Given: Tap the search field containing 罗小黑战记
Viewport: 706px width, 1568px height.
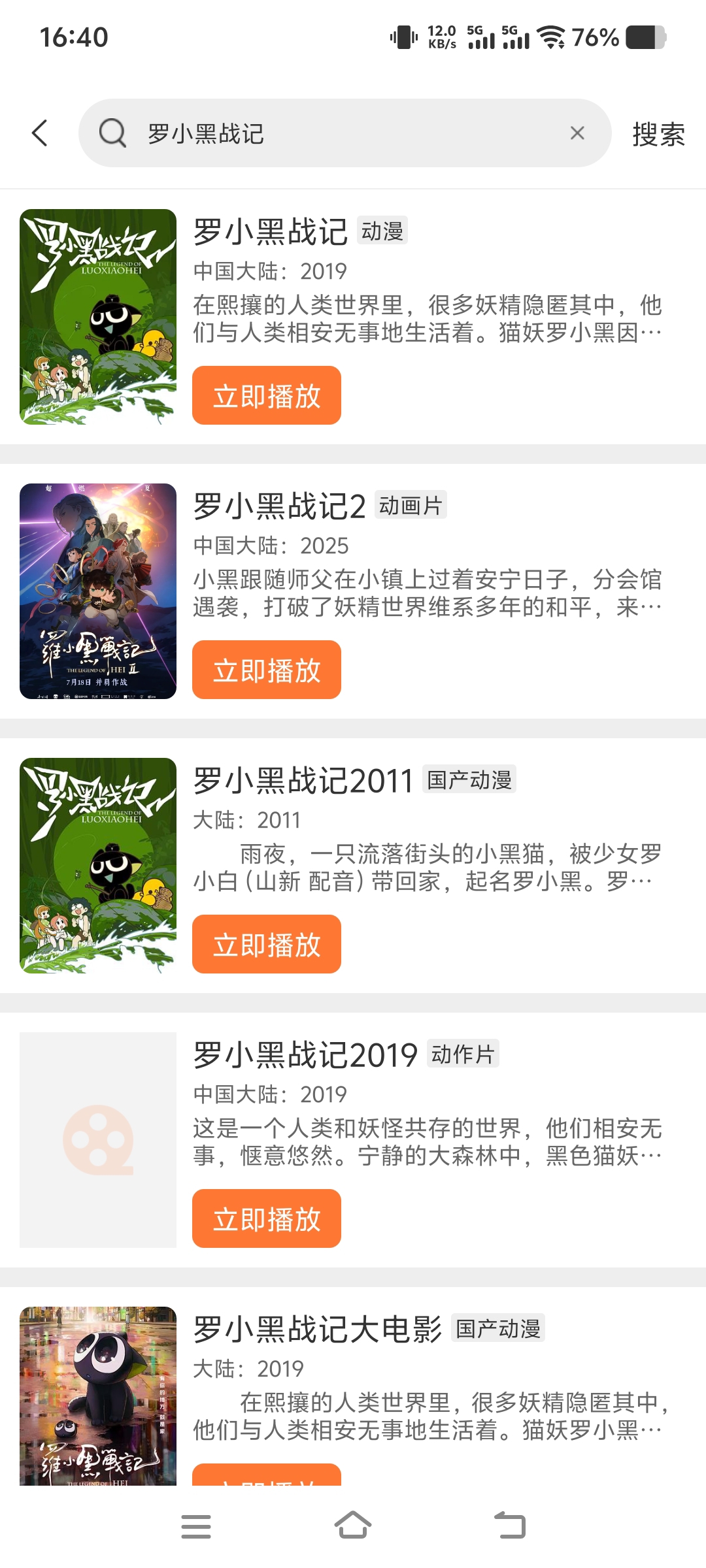Looking at the screenshot, I should 345,133.
